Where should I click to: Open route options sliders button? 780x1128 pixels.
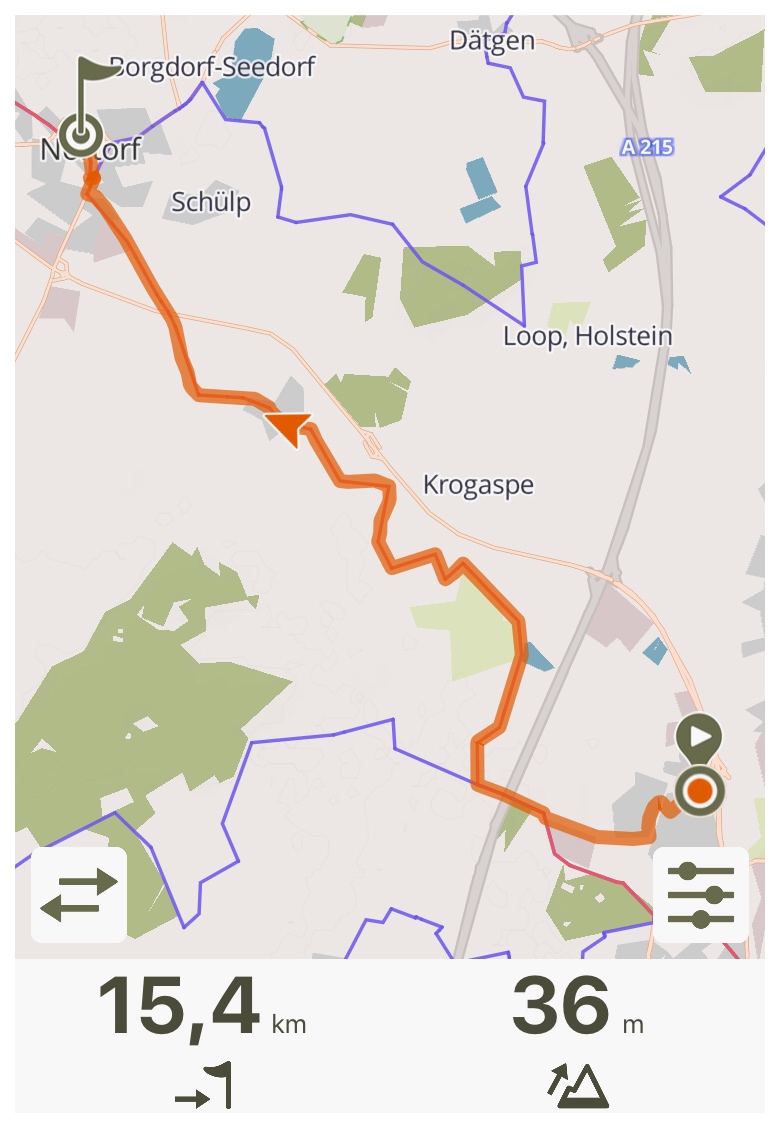tap(700, 895)
